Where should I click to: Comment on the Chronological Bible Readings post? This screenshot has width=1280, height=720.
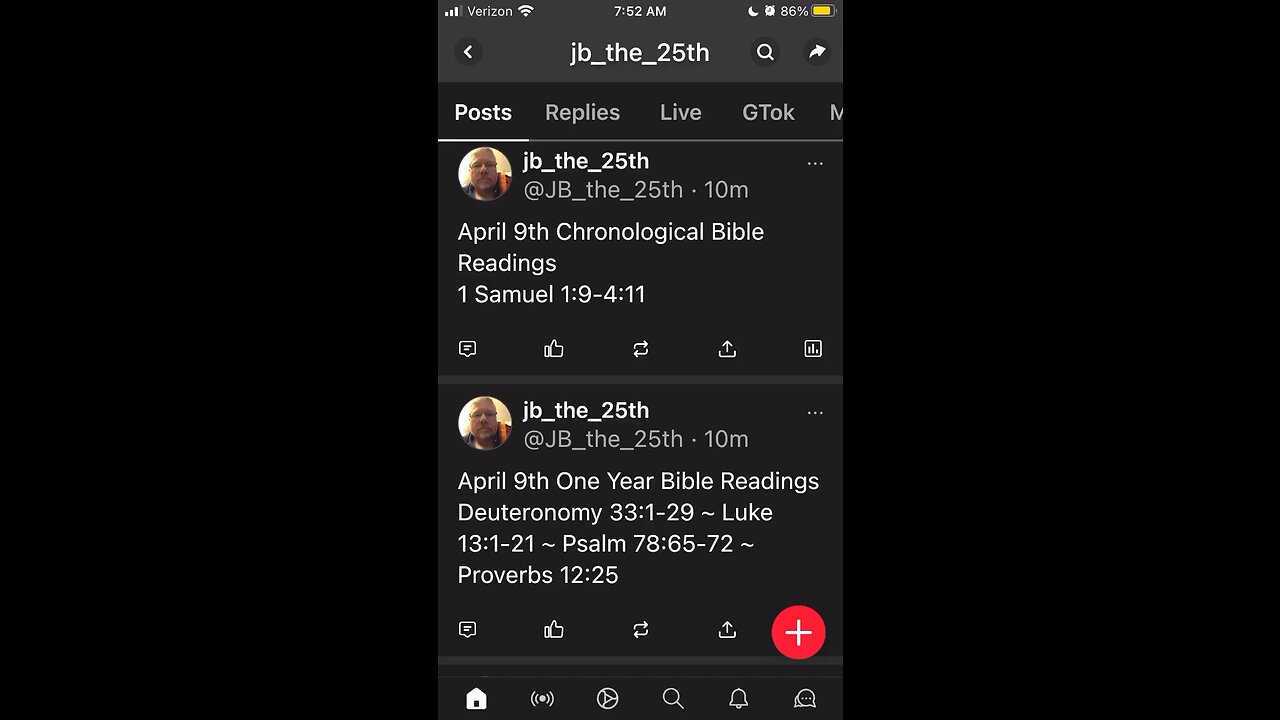tap(467, 348)
